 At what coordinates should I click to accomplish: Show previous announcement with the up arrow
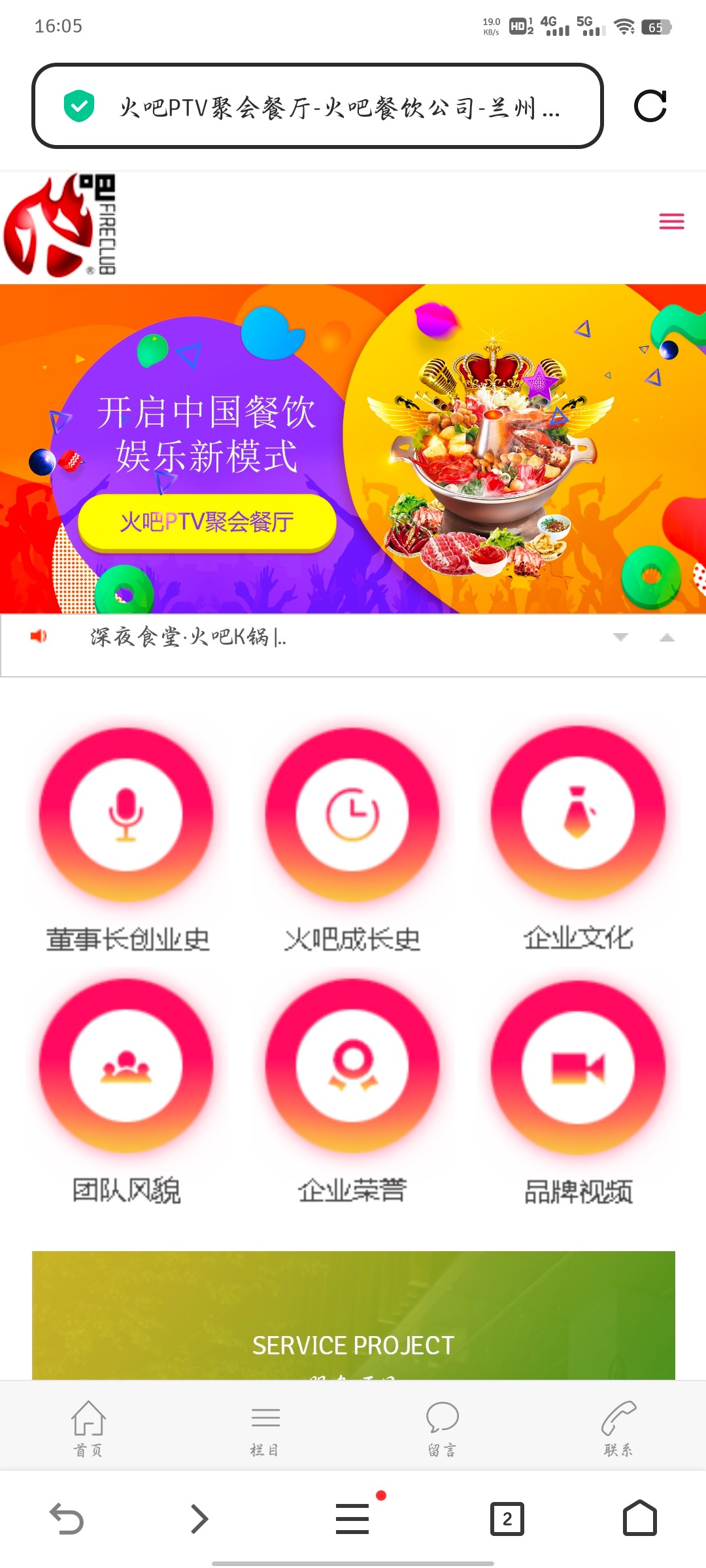click(667, 637)
